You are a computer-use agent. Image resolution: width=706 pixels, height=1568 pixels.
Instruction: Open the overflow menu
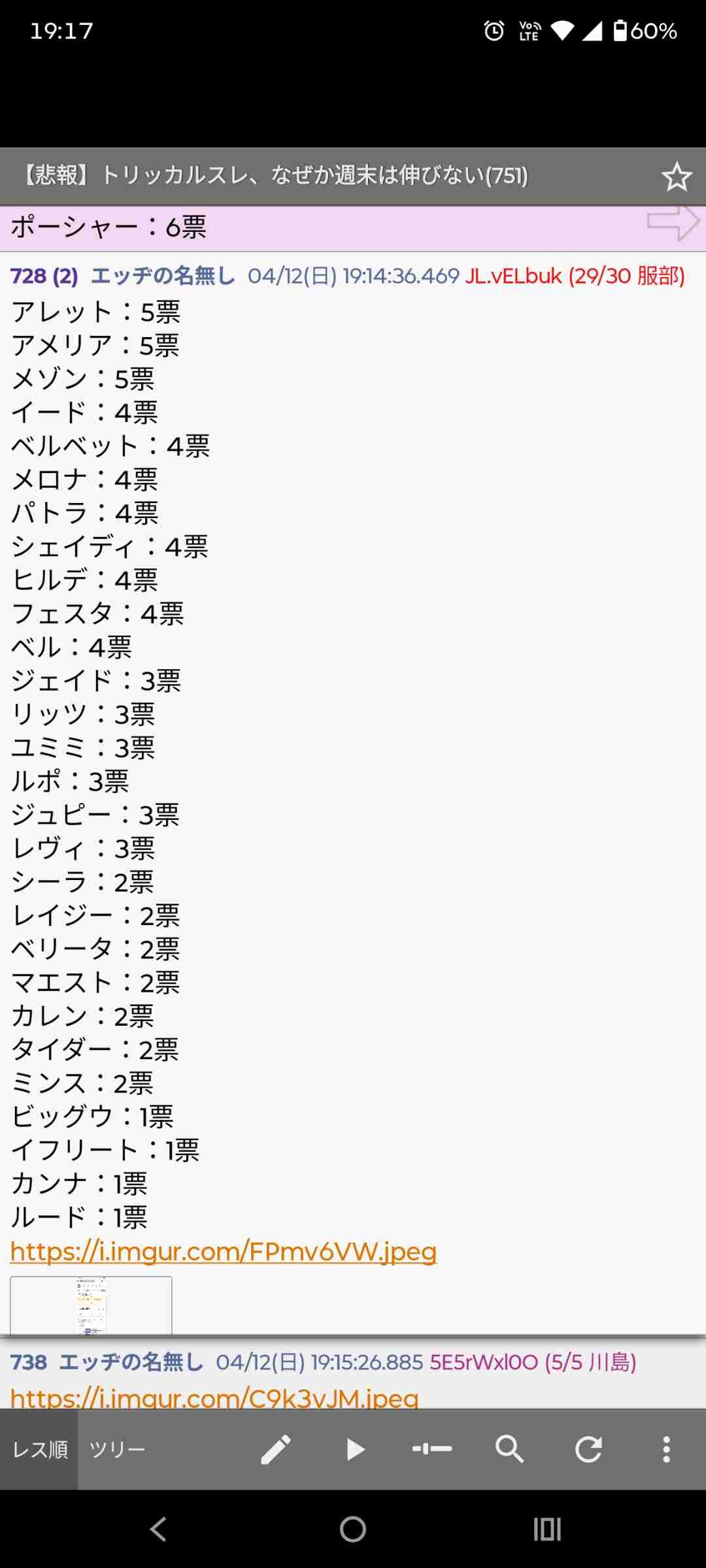point(666,1449)
